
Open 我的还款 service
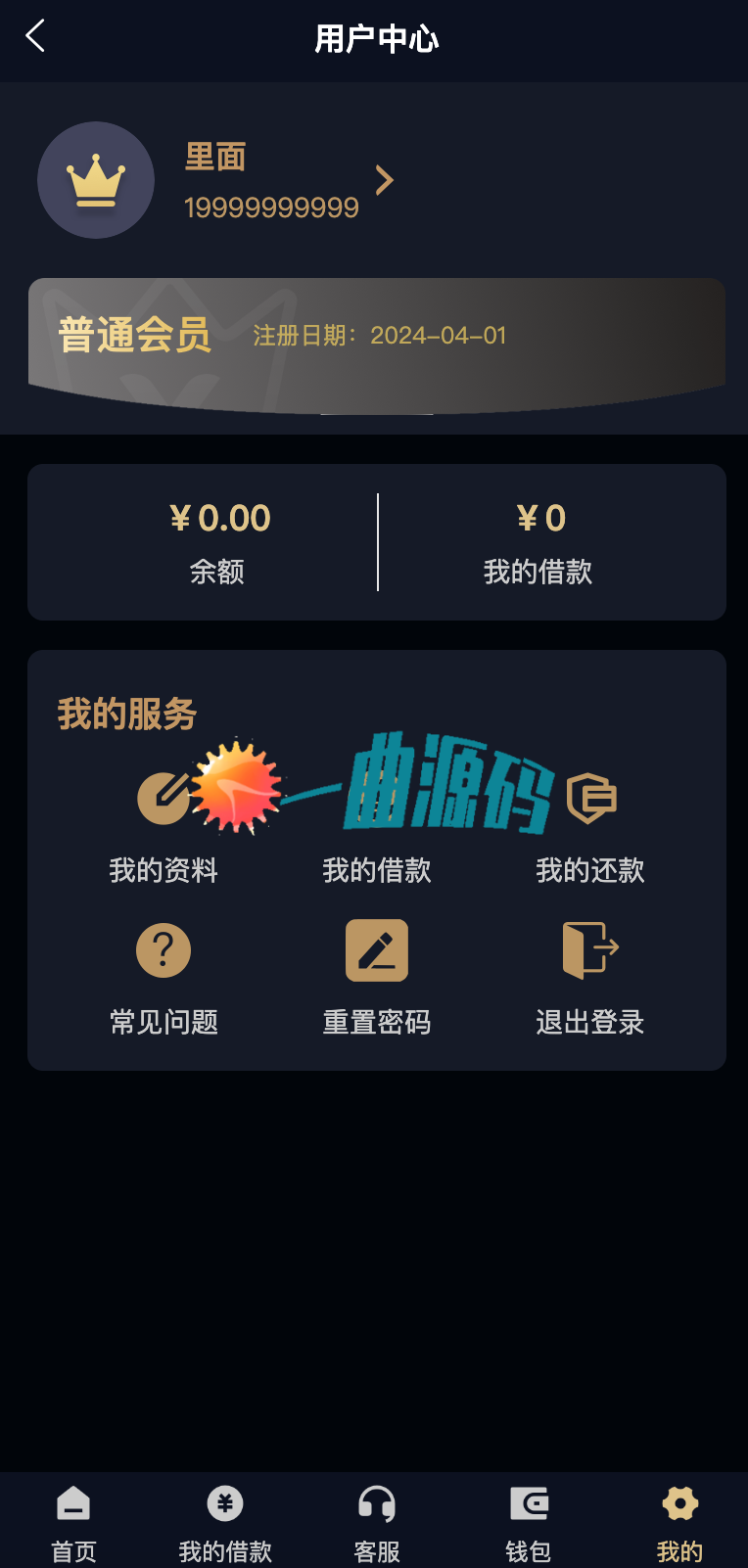[590, 827]
